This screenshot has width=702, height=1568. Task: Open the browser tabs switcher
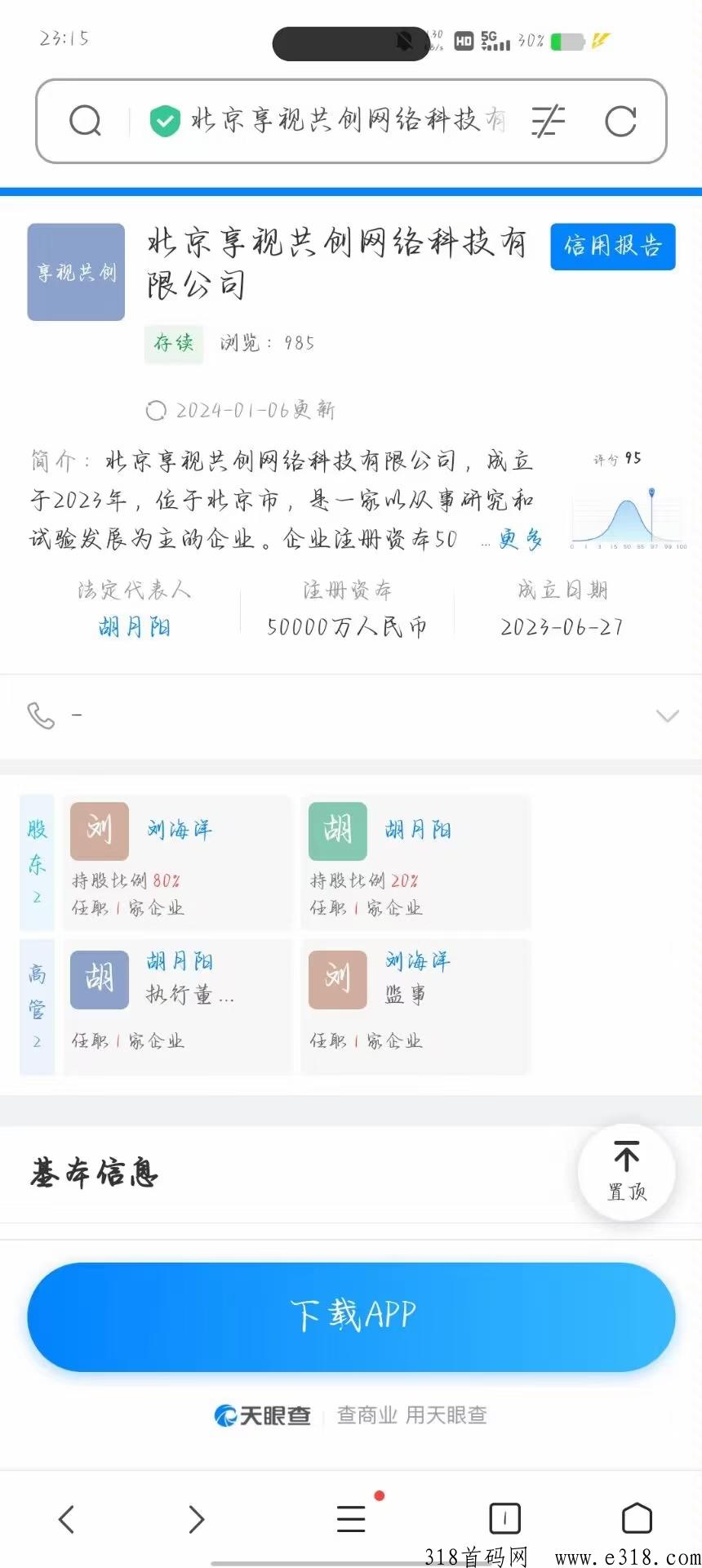point(505,1518)
